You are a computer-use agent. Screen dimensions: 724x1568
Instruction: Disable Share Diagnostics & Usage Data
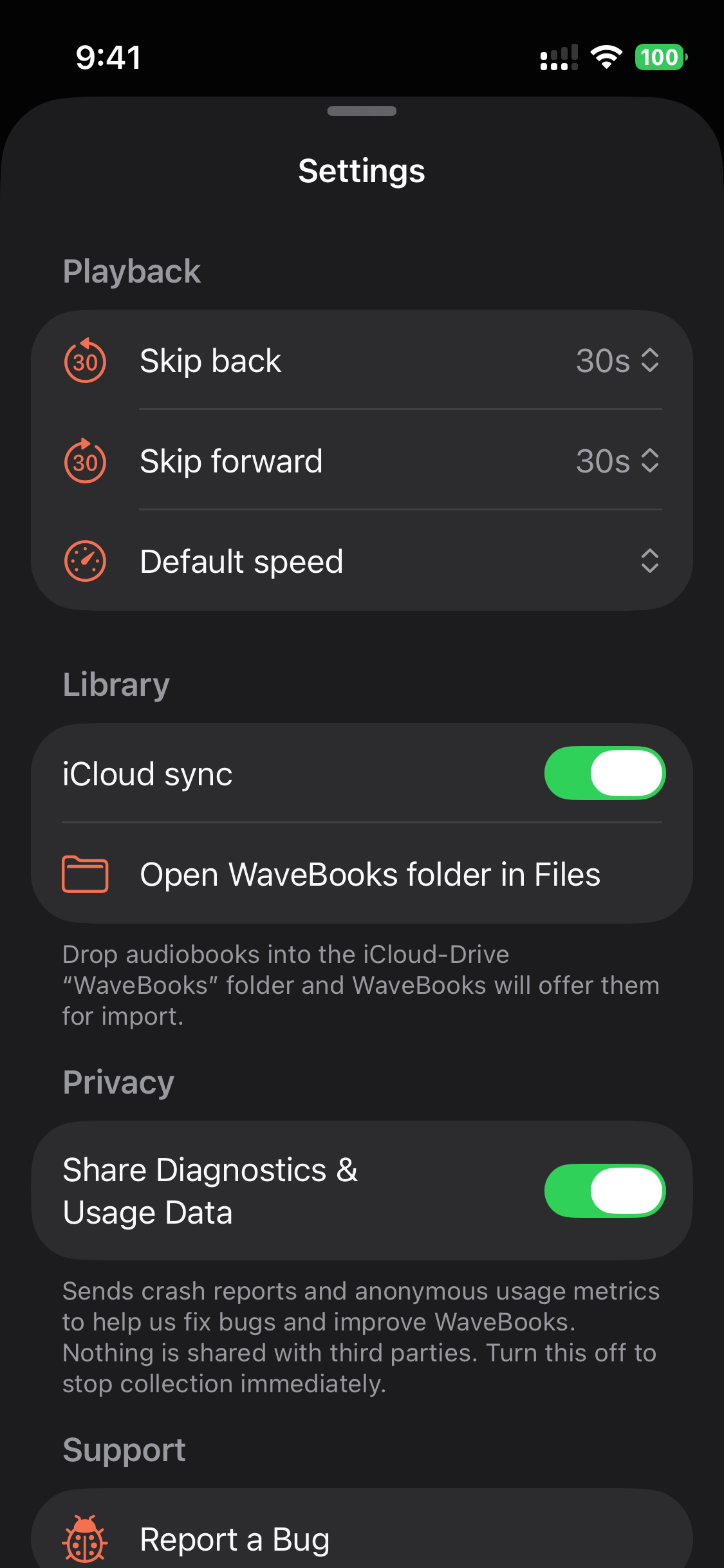click(604, 1191)
